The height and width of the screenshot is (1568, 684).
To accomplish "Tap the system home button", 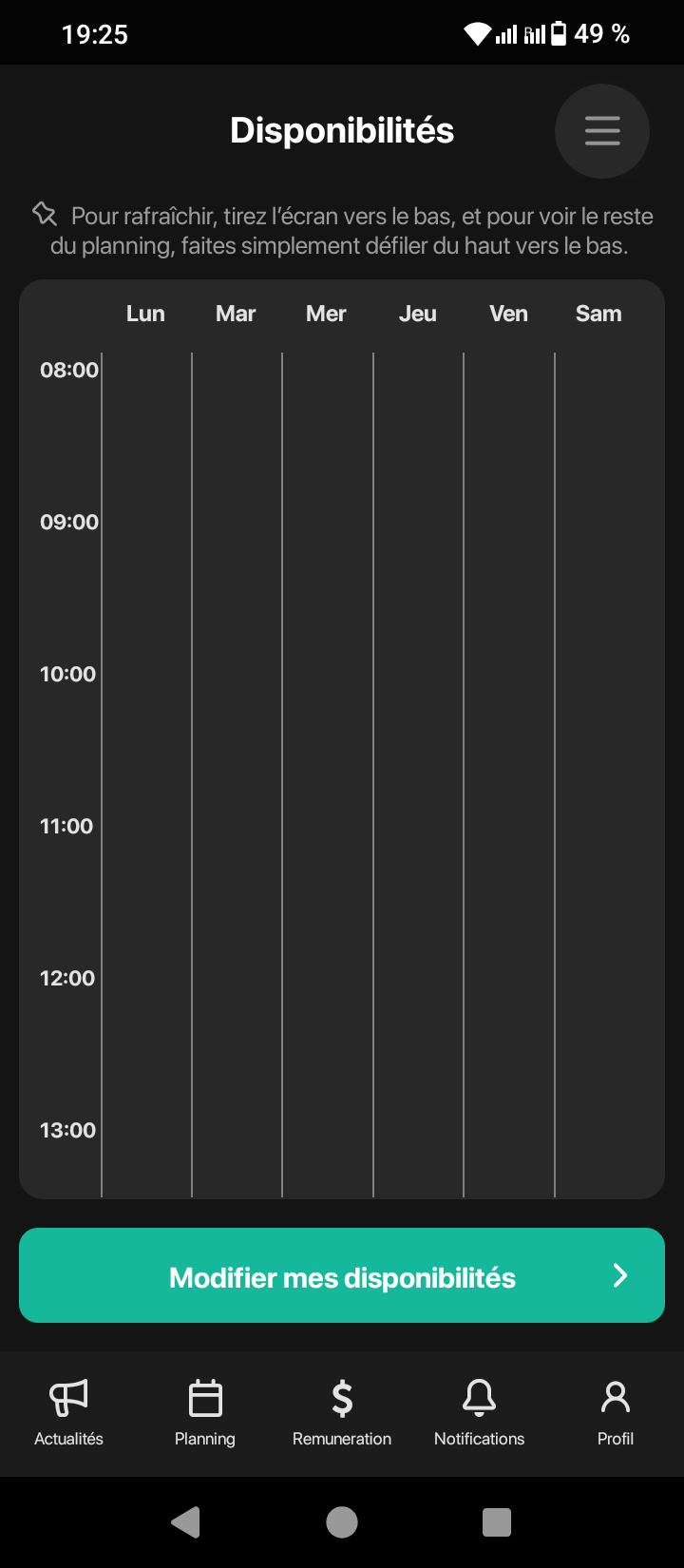I will click(x=342, y=1522).
